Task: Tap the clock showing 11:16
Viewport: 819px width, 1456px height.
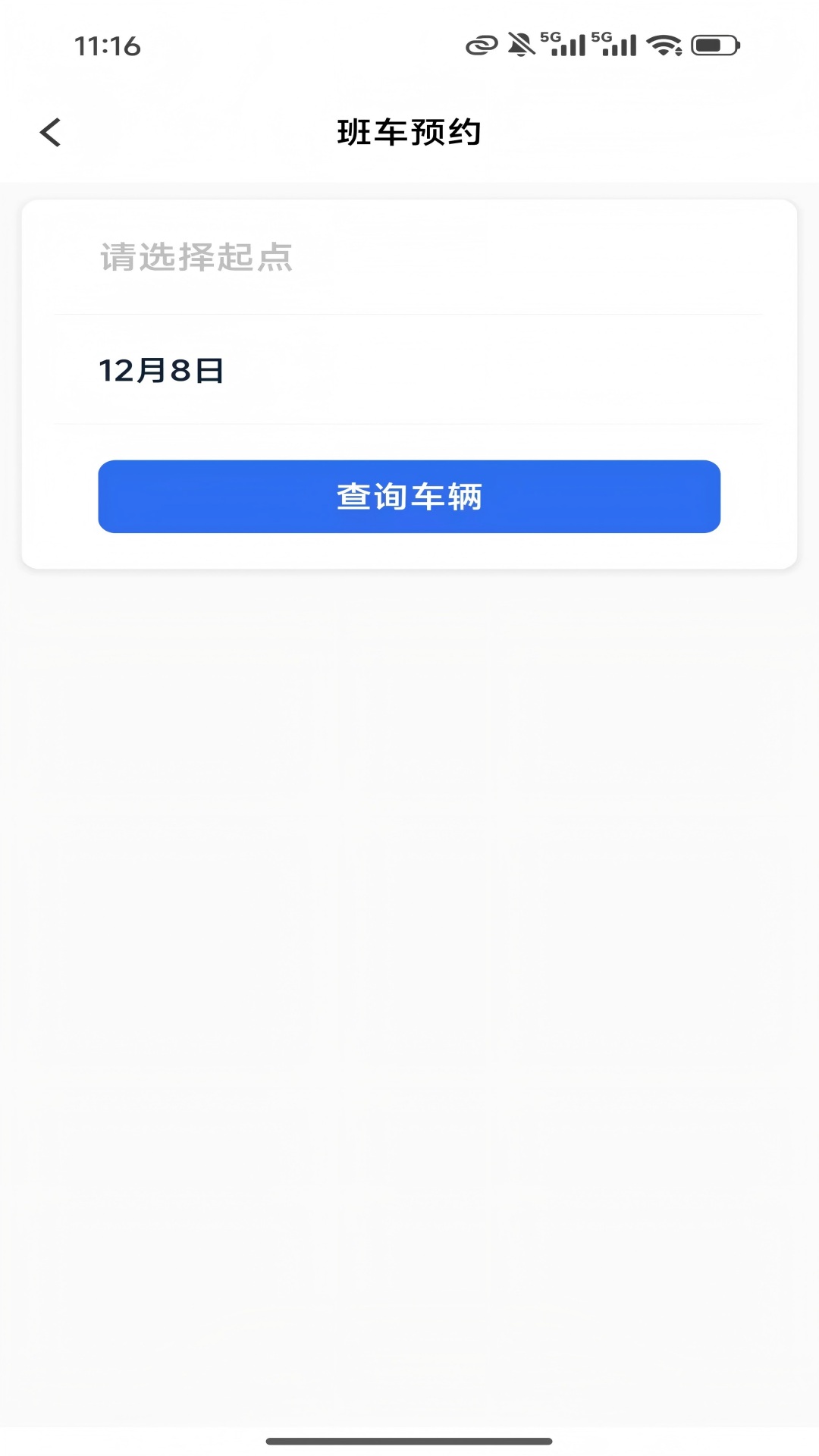Action: [108, 47]
